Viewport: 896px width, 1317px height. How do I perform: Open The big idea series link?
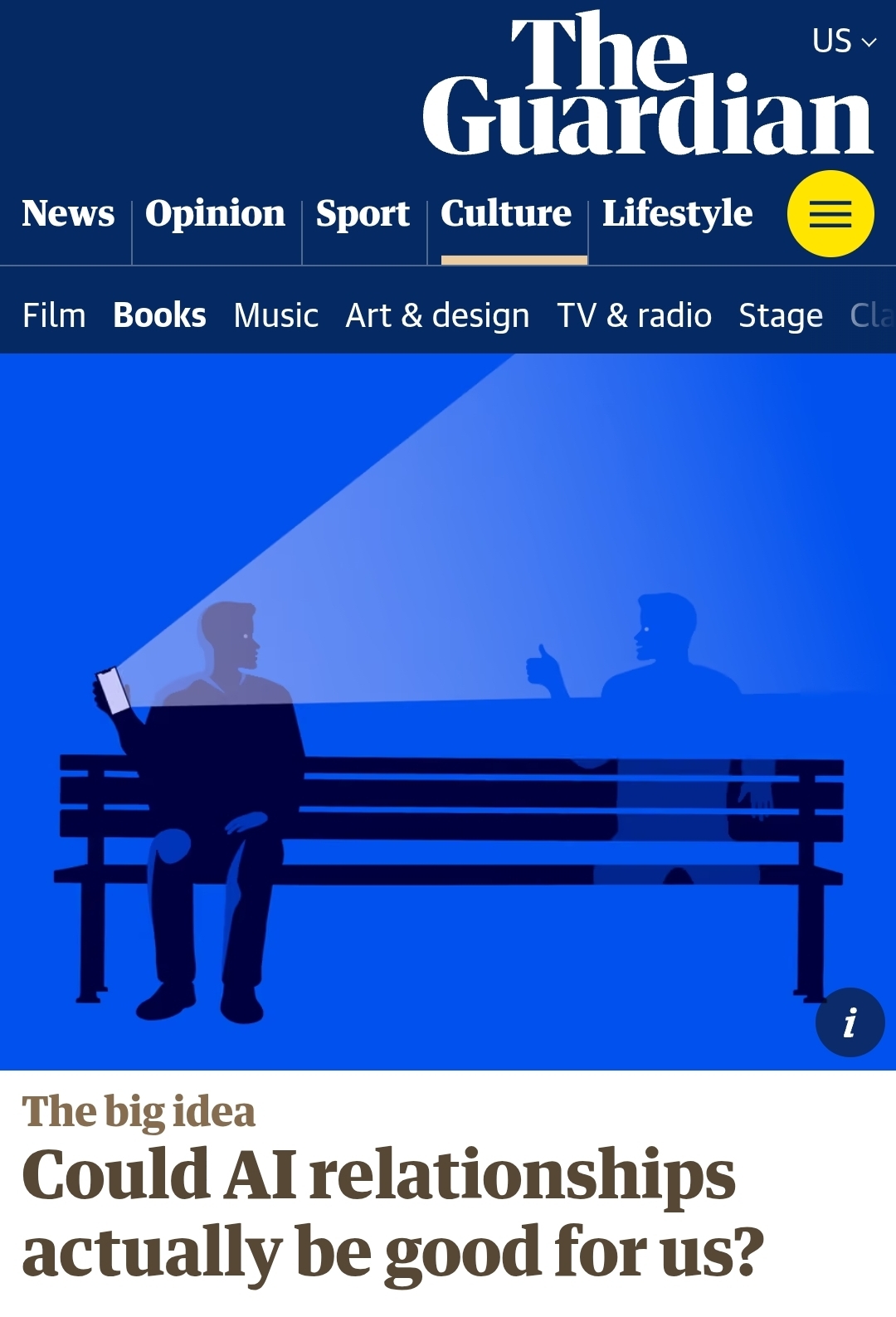coord(139,1111)
